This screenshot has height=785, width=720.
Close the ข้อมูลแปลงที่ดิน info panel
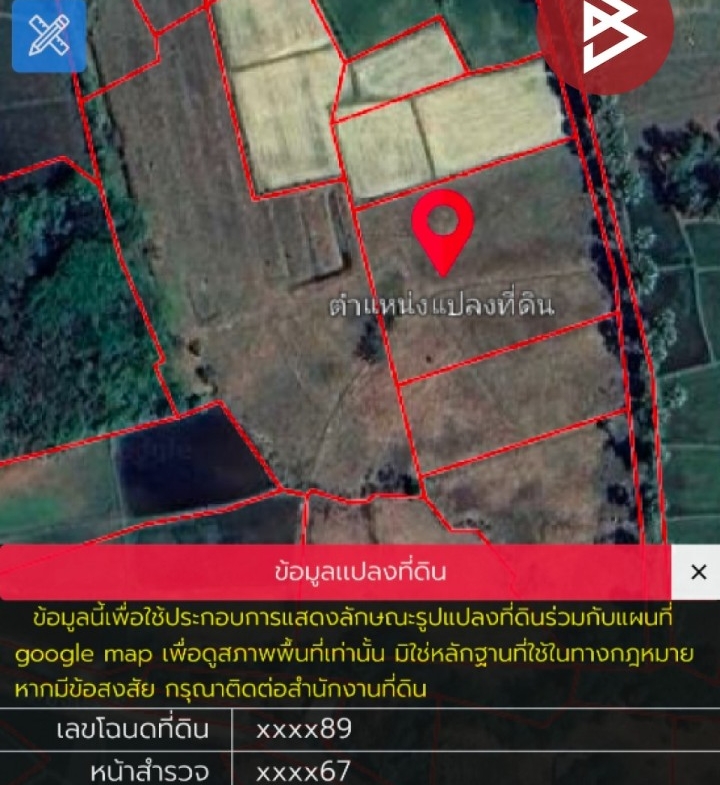[x=698, y=572]
